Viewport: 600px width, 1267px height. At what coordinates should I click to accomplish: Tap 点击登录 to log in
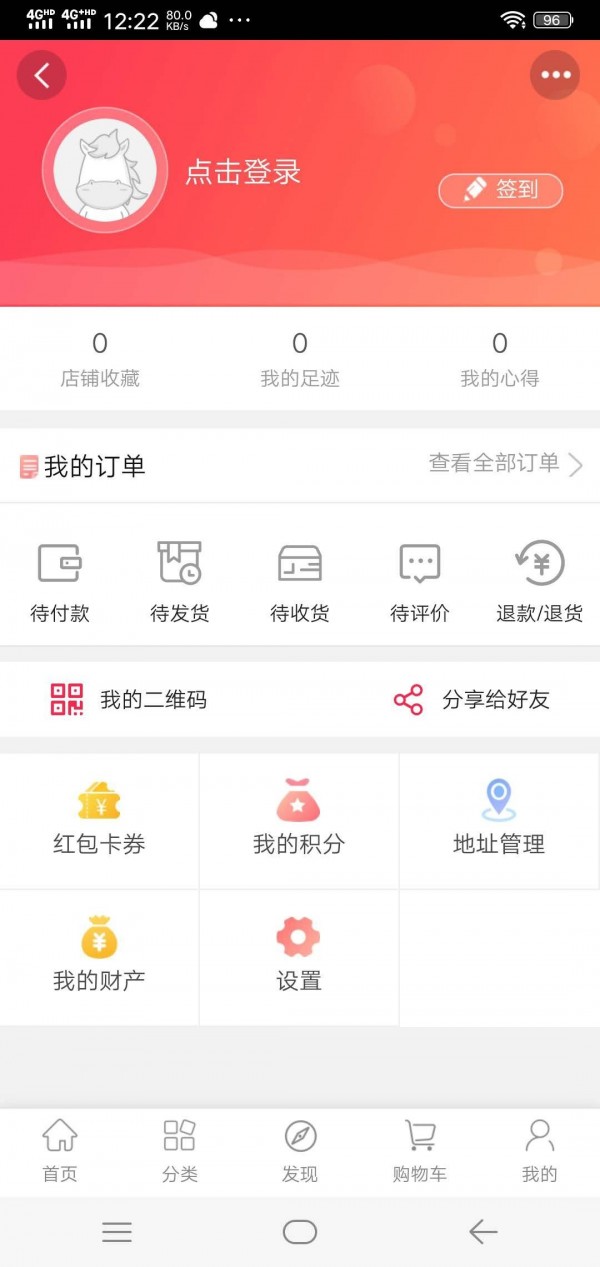tap(243, 172)
